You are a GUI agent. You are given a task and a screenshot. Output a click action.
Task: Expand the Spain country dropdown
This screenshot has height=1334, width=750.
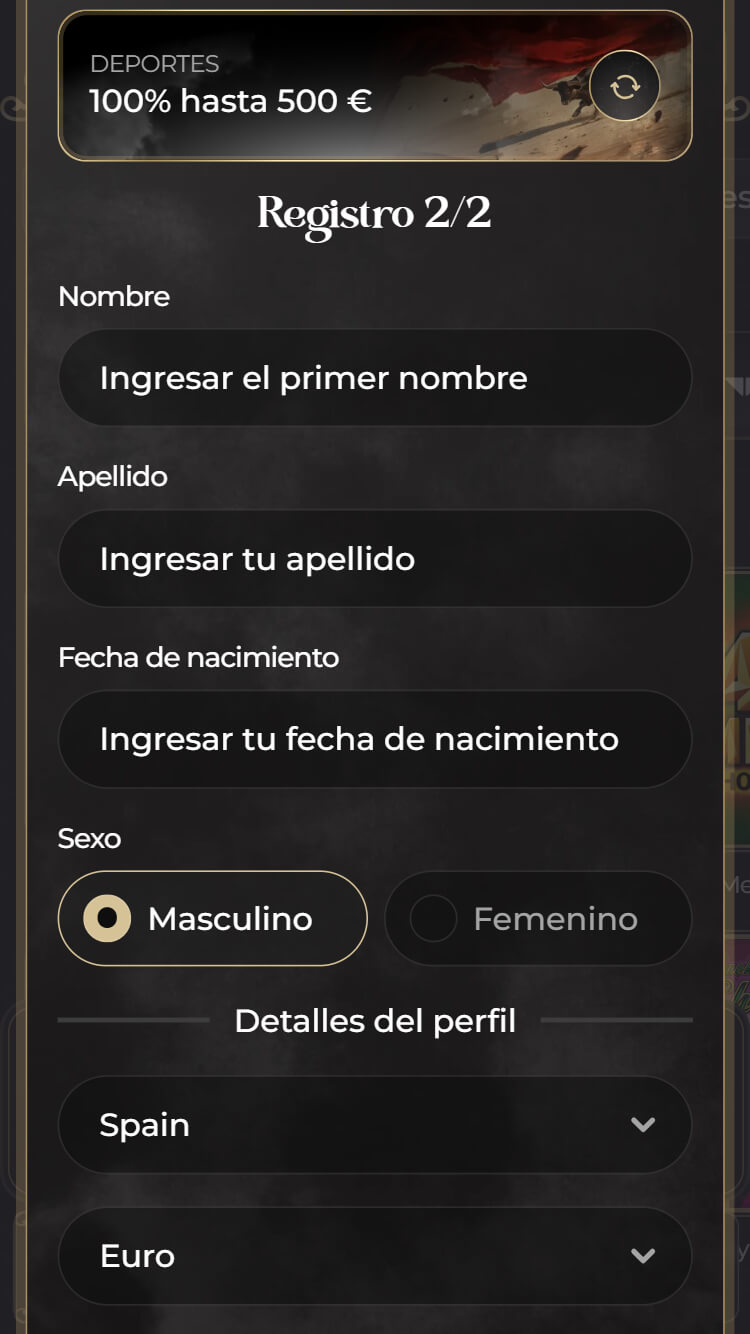374,1125
